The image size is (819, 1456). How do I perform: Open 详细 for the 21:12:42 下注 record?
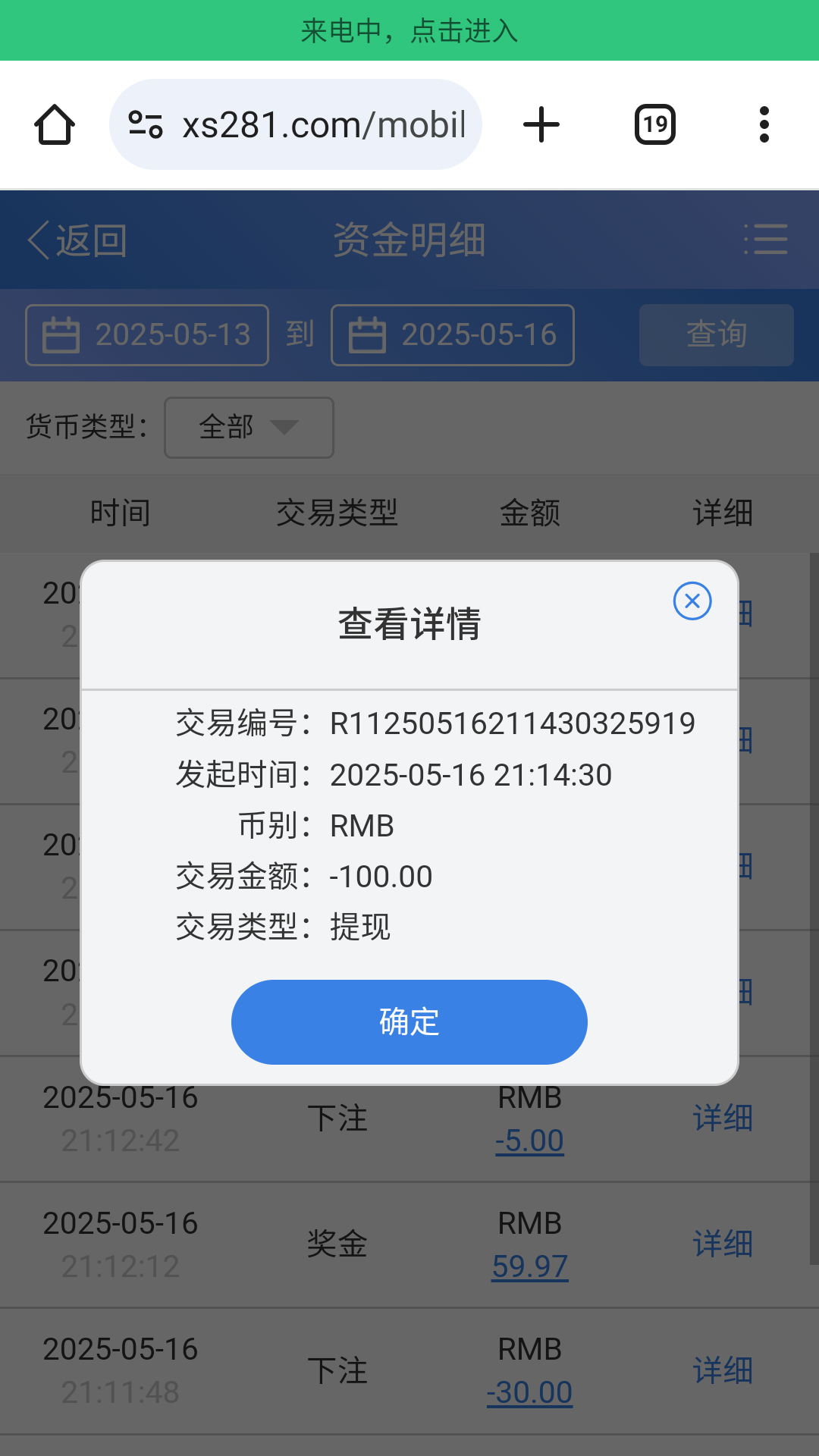pyautogui.click(x=722, y=1119)
